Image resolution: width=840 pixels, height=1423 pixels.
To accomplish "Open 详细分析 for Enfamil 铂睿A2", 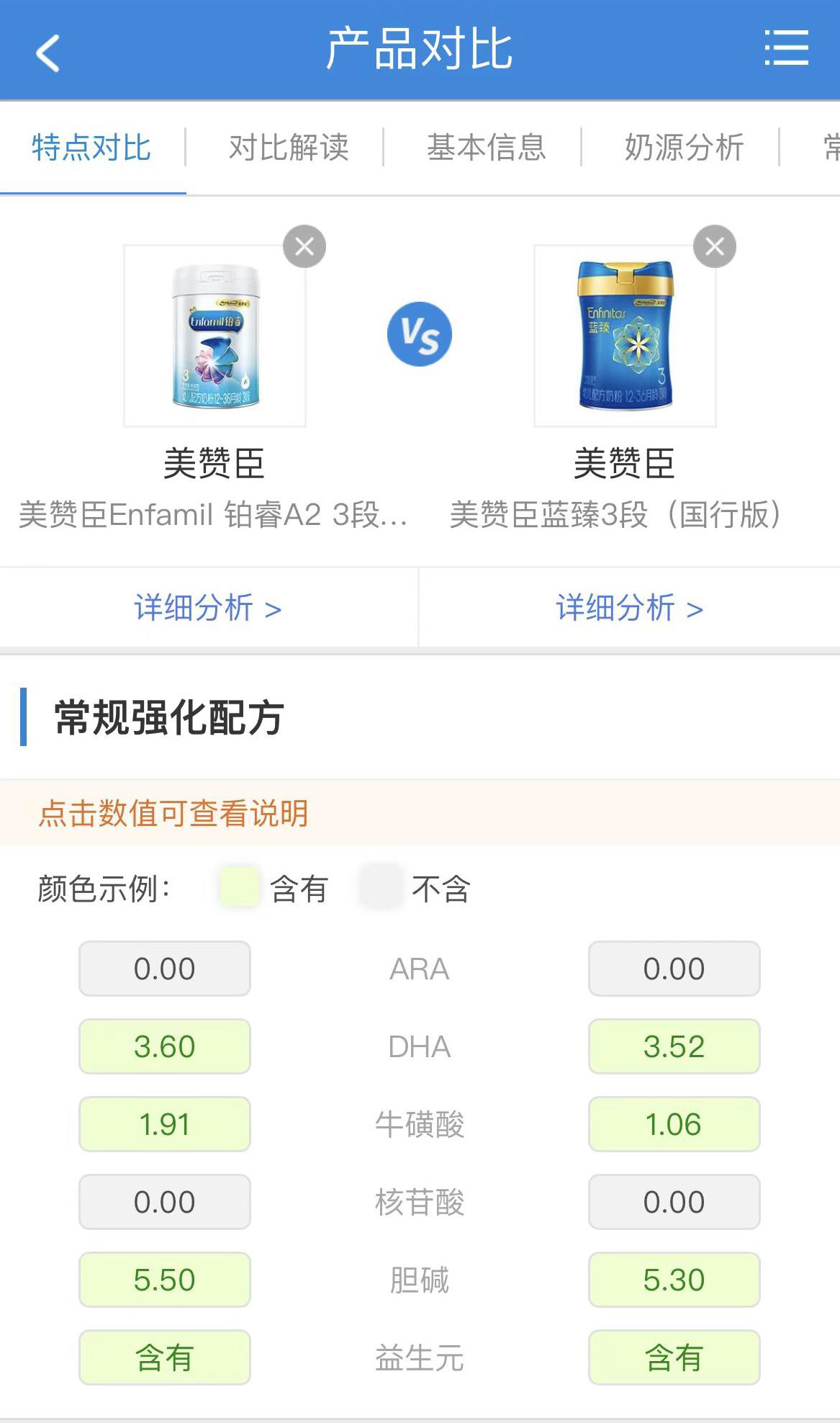I will click(x=207, y=608).
